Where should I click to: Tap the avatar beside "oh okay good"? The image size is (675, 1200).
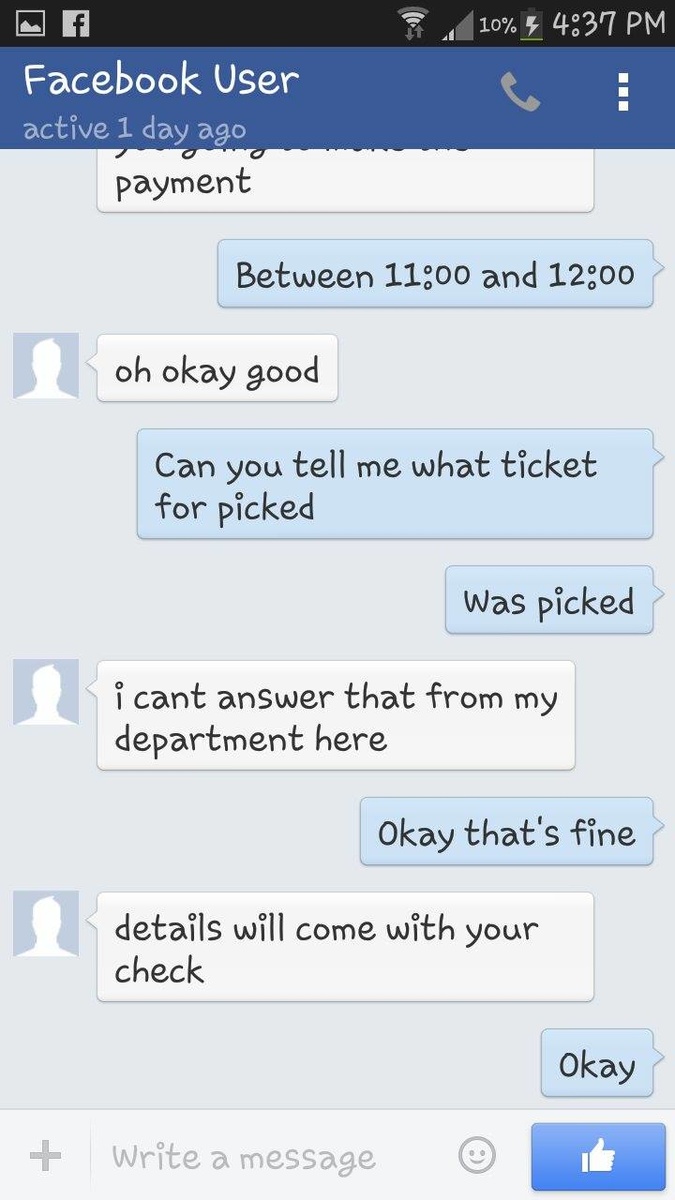46,366
